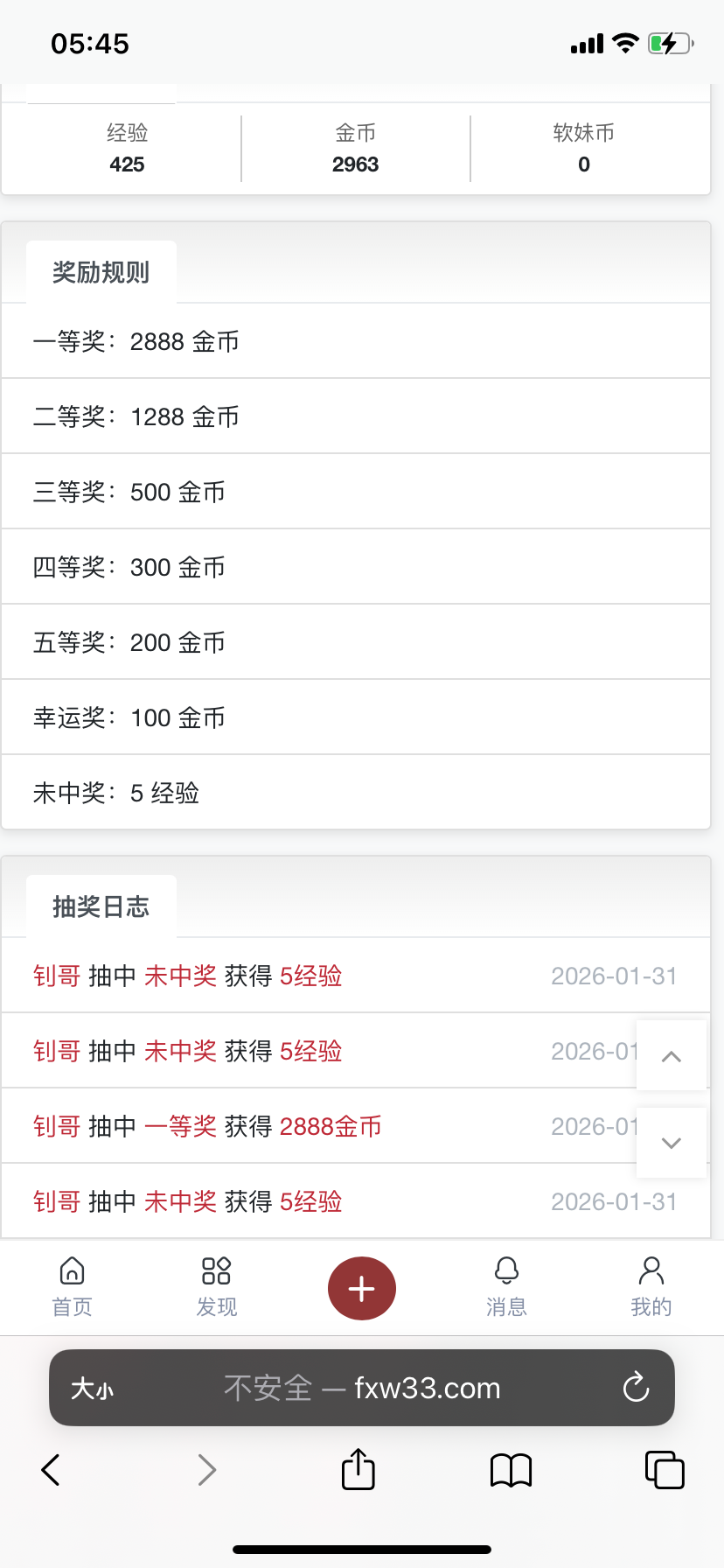This screenshot has width=724, height=1568.
Task: Open the 我的 profile tab
Action: [651, 1287]
